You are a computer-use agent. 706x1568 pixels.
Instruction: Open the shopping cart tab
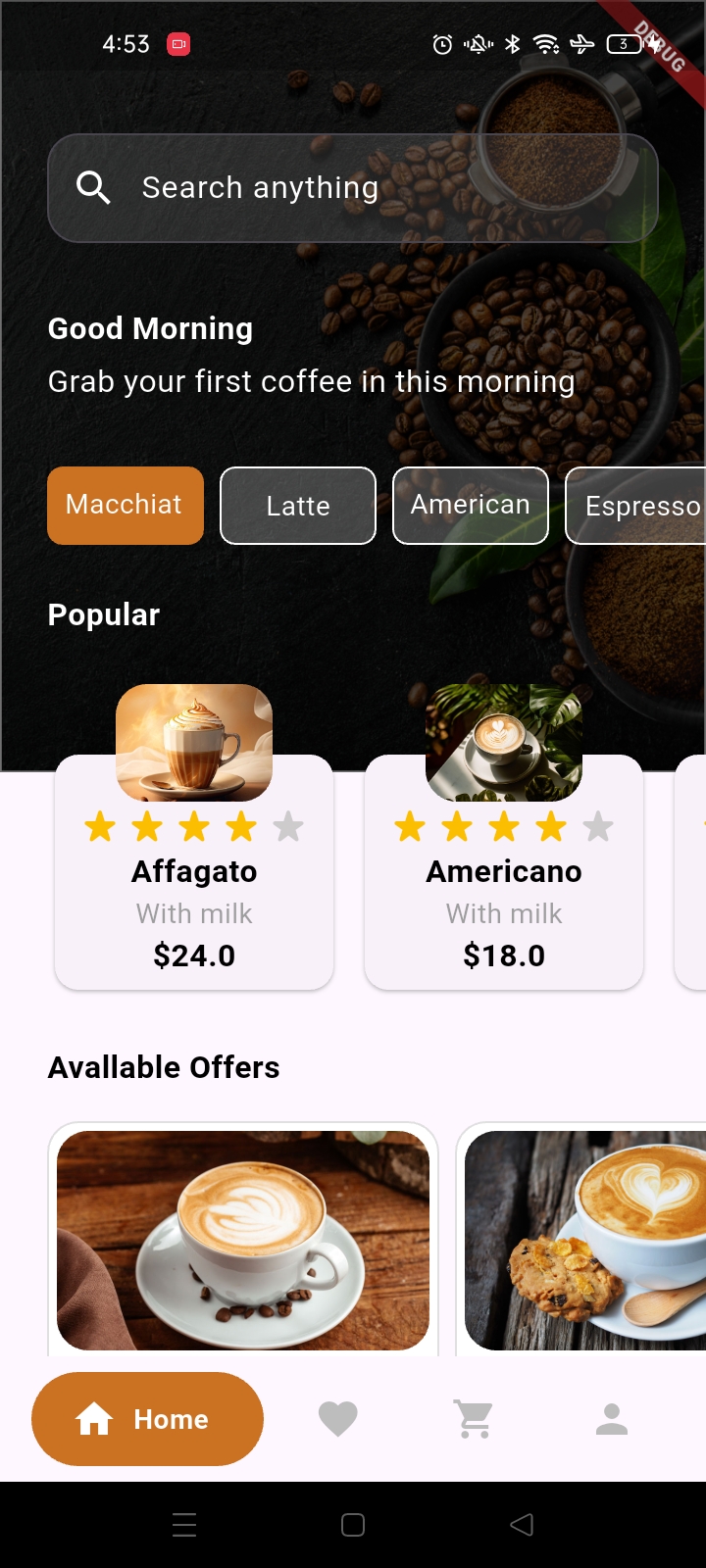point(475,1419)
